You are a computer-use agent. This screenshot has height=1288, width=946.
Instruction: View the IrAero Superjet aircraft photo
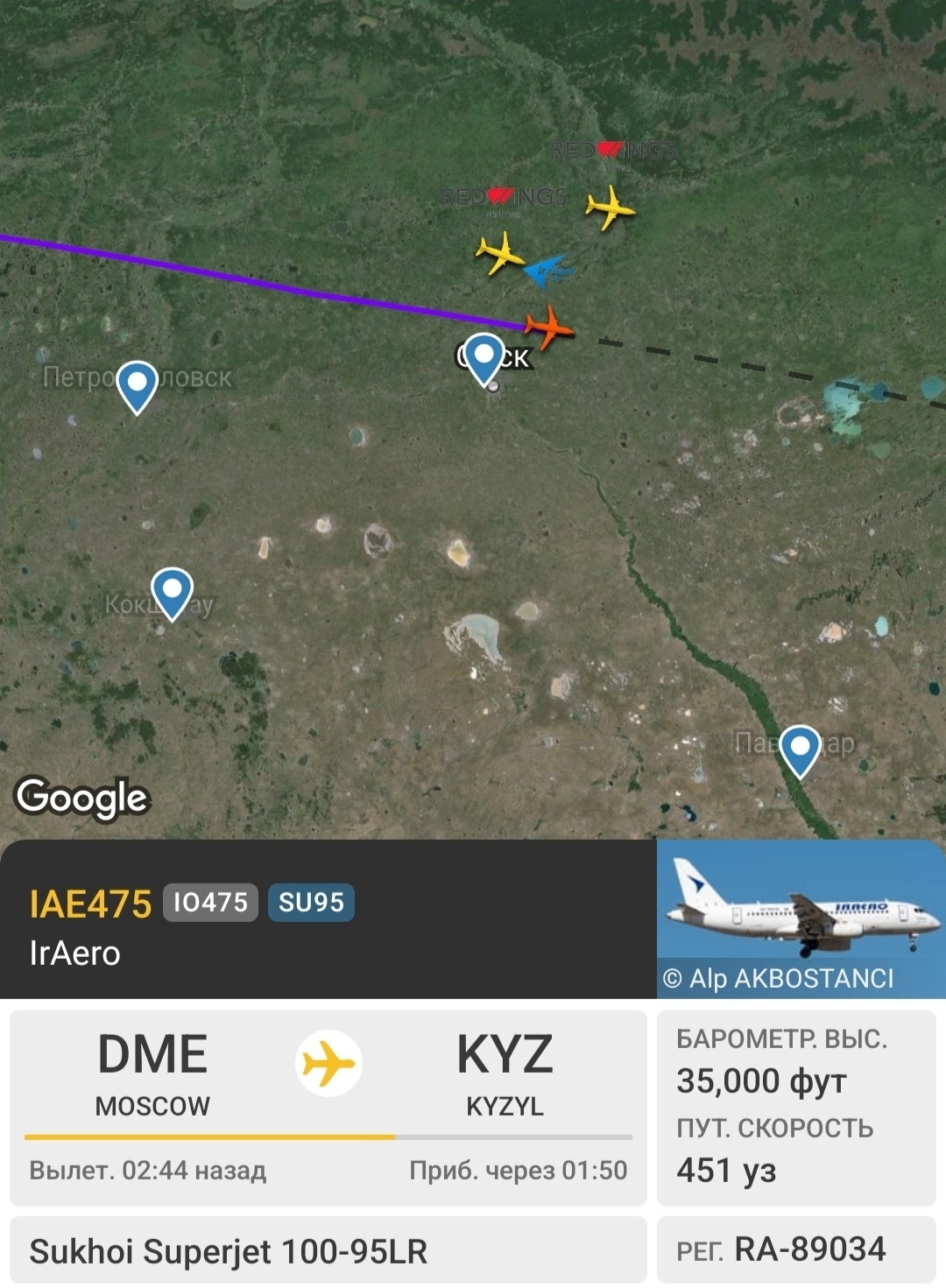coord(801,918)
